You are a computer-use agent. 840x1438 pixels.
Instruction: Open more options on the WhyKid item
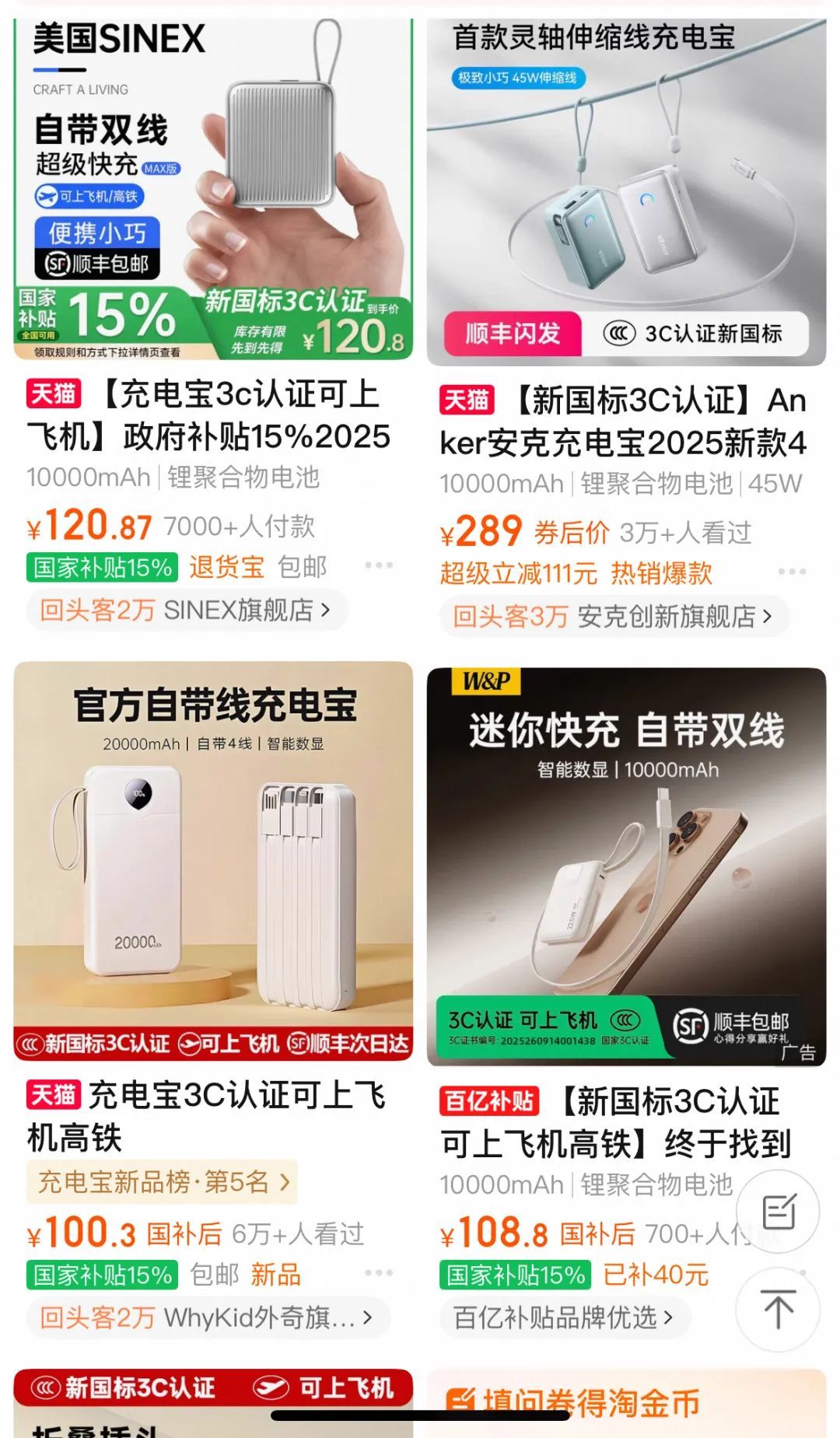coord(379,1273)
